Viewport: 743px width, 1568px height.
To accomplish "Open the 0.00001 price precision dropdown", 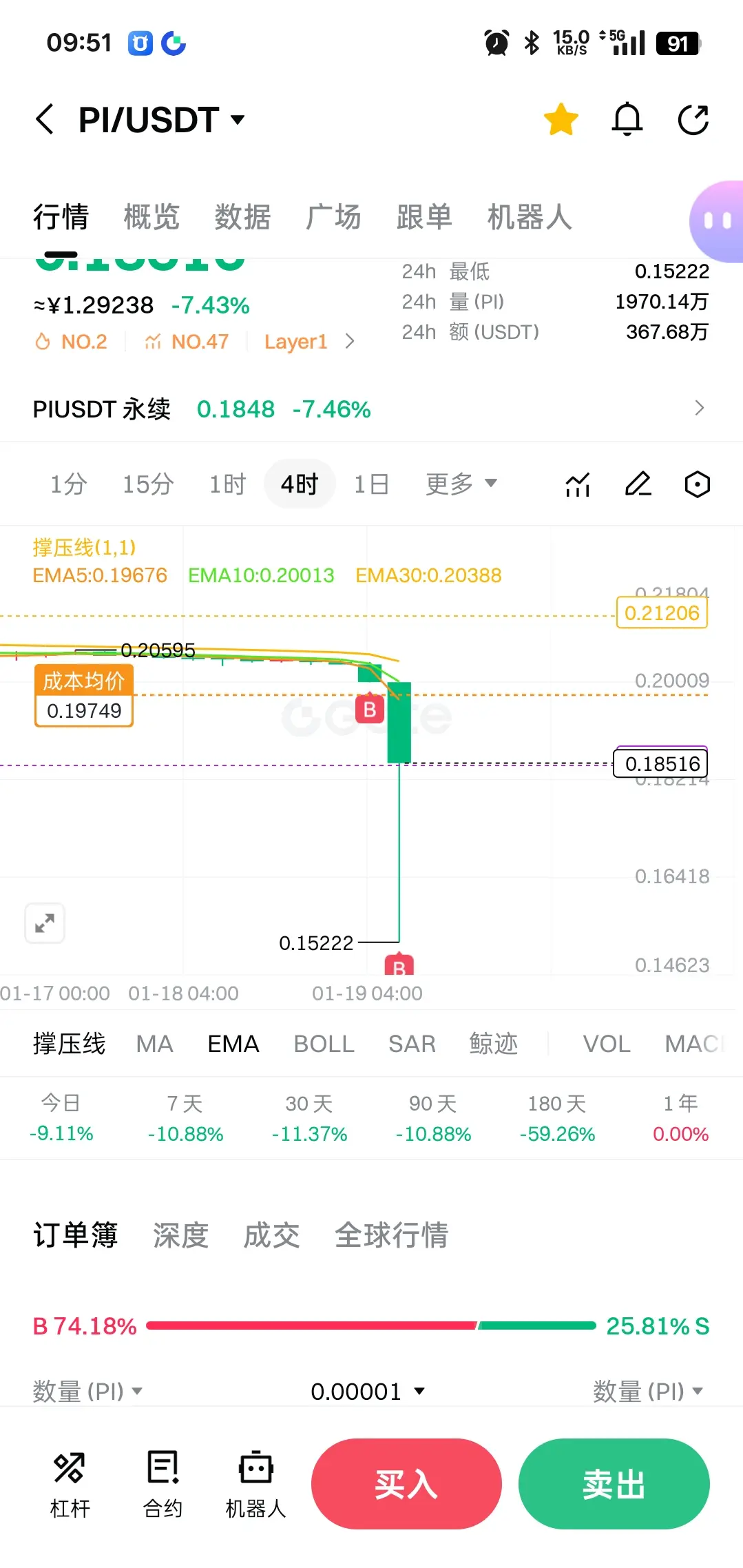I will click(x=368, y=1392).
